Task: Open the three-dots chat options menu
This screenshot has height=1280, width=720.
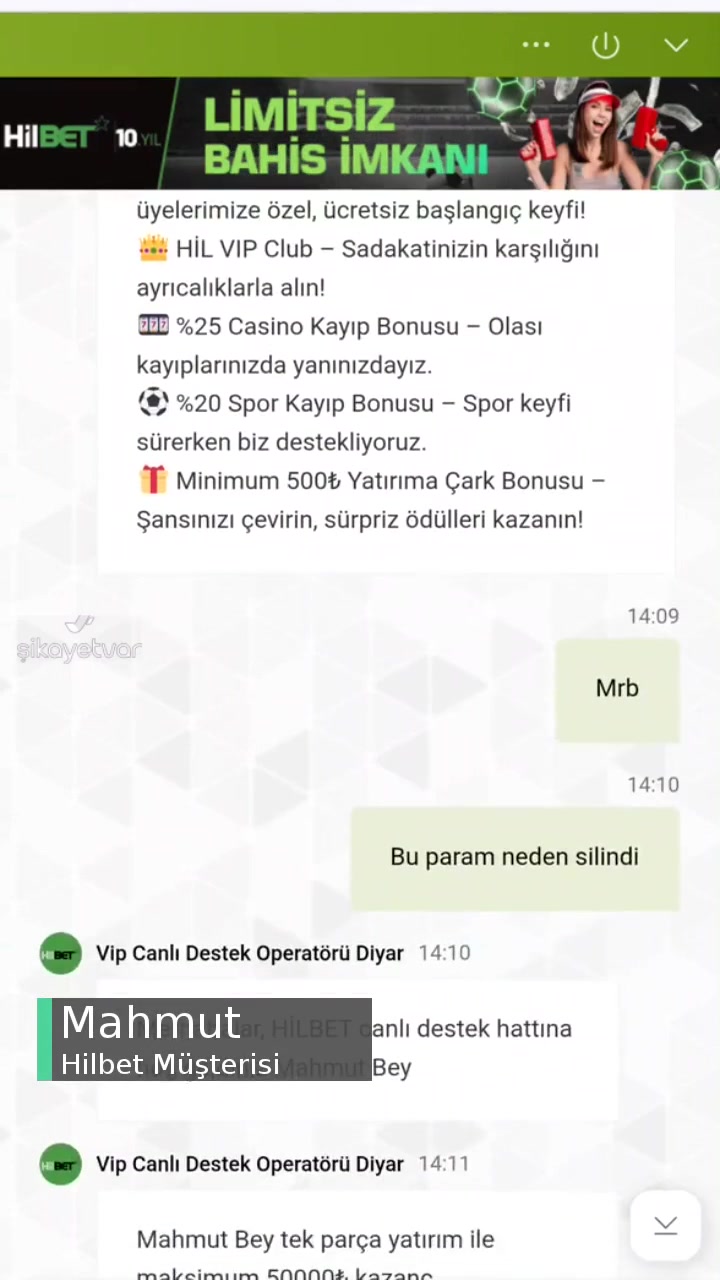Action: [536, 44]
